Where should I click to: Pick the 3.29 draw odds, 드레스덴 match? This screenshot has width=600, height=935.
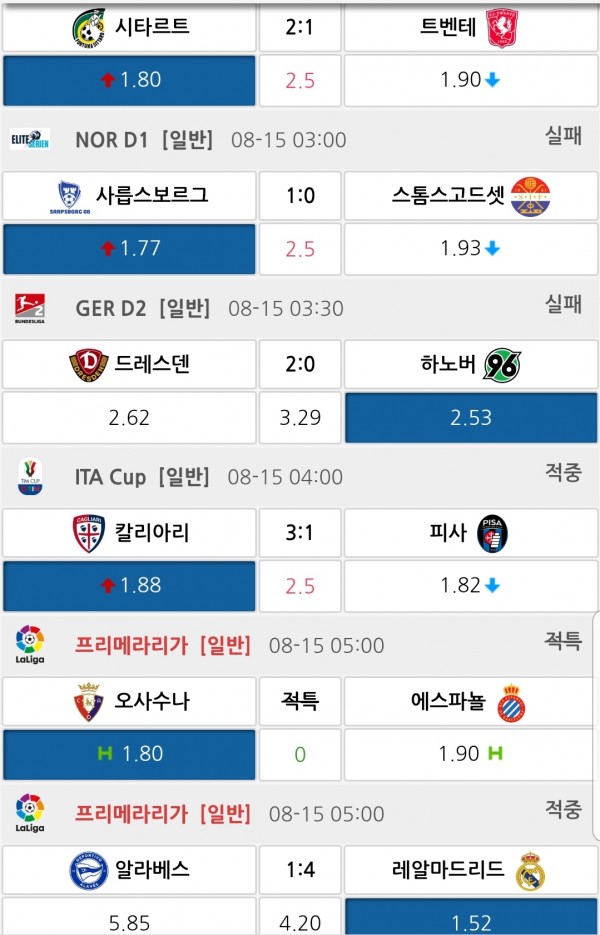coord(300,417)
